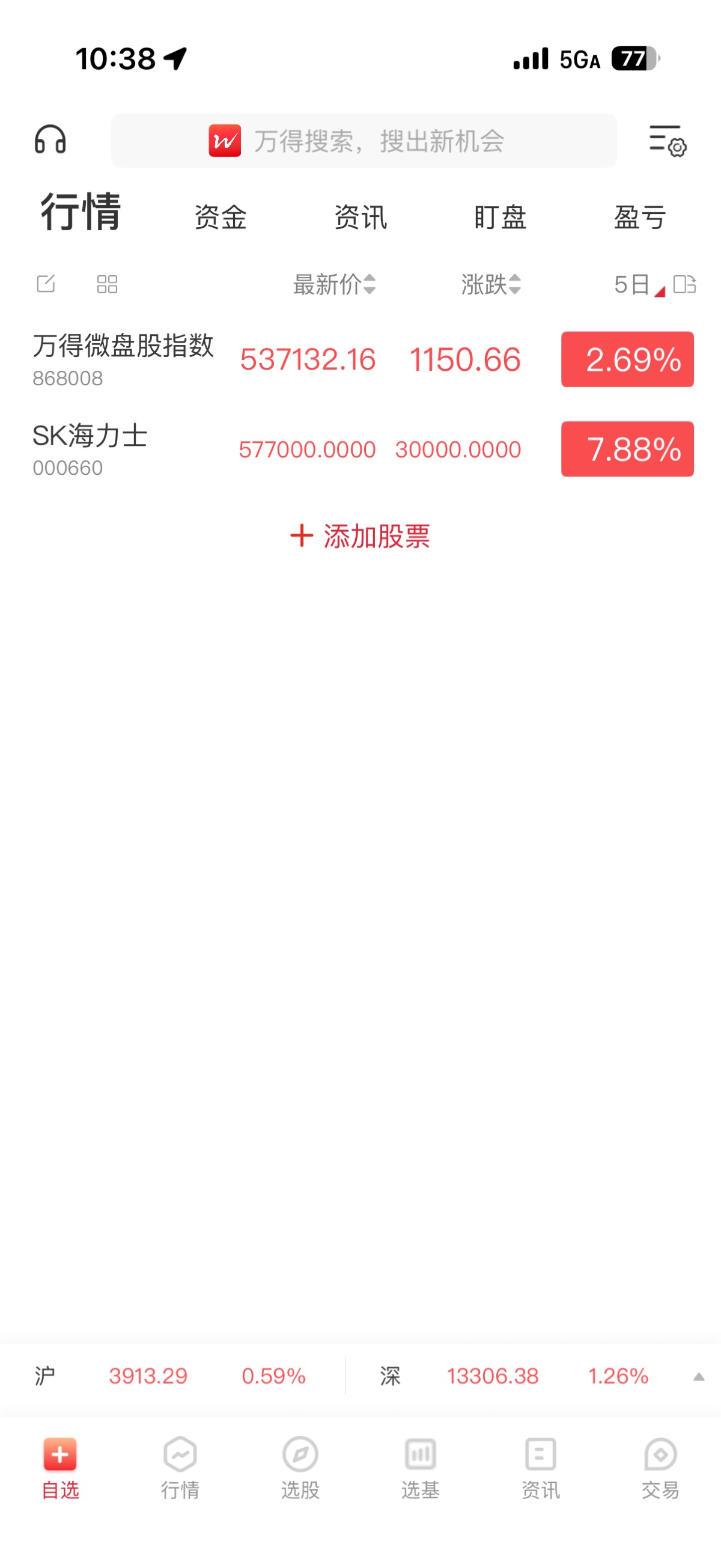Open the customer service headset icon

tap(50, 139)
